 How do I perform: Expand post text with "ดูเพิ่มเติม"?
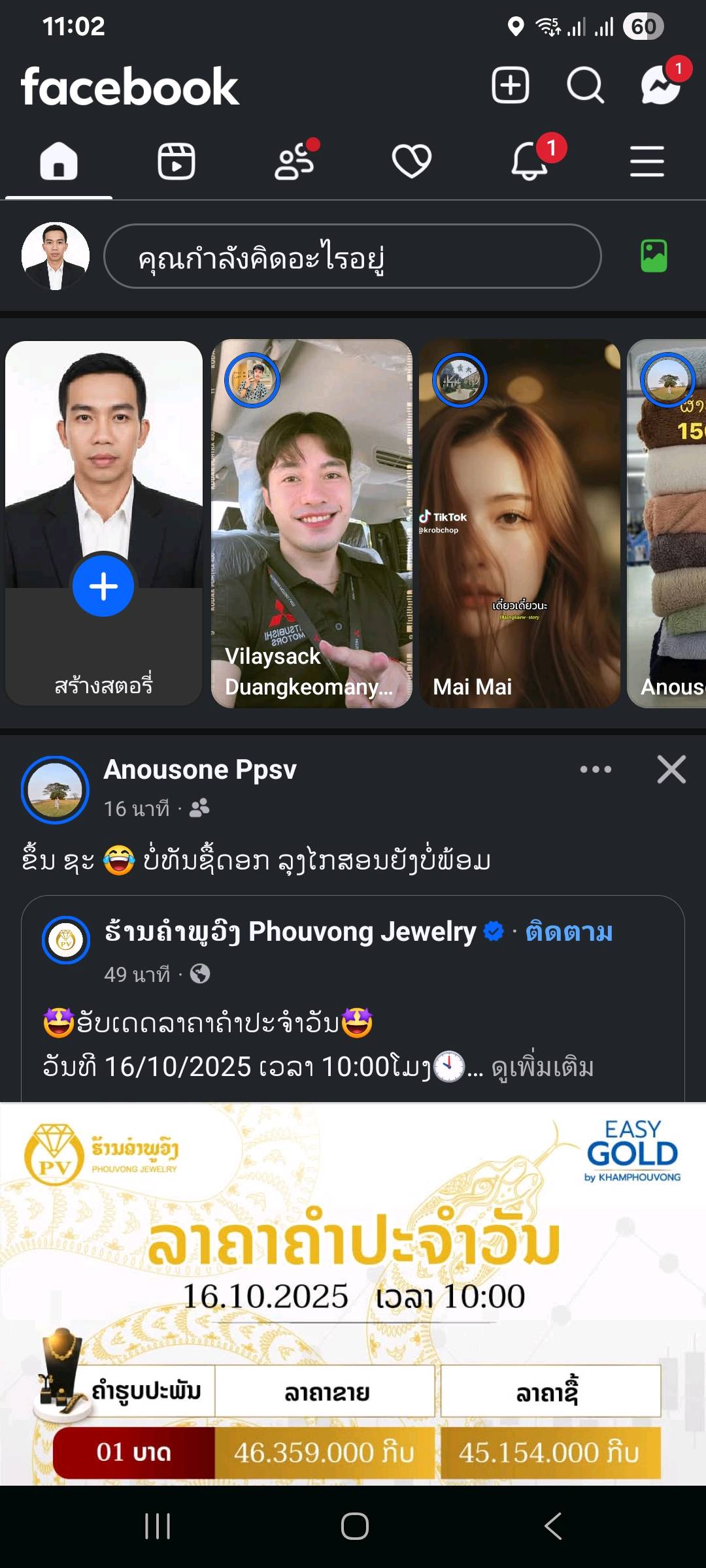pos(543,1068)
